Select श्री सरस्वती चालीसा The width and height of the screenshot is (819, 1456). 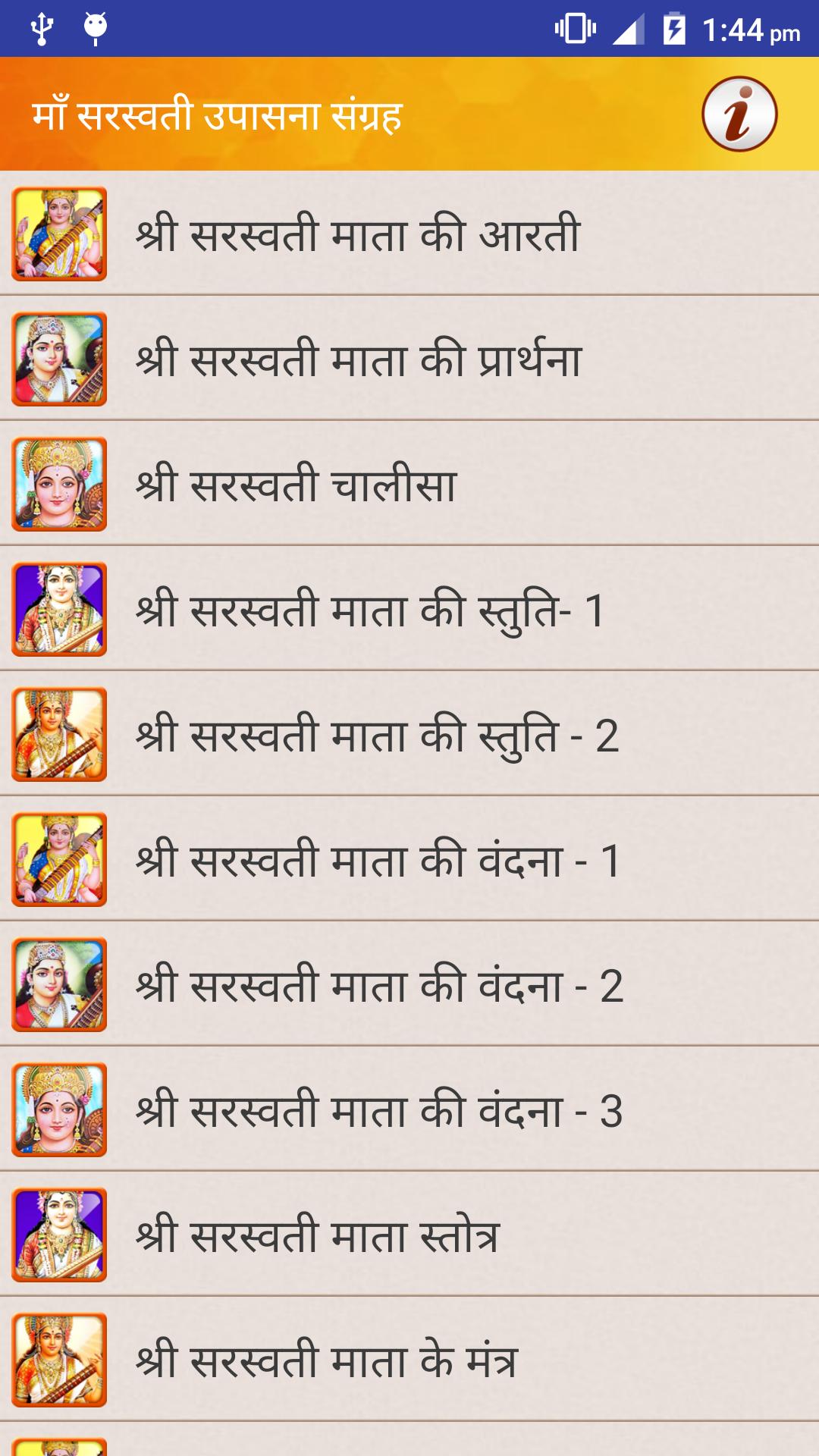[x=409, y=484]
